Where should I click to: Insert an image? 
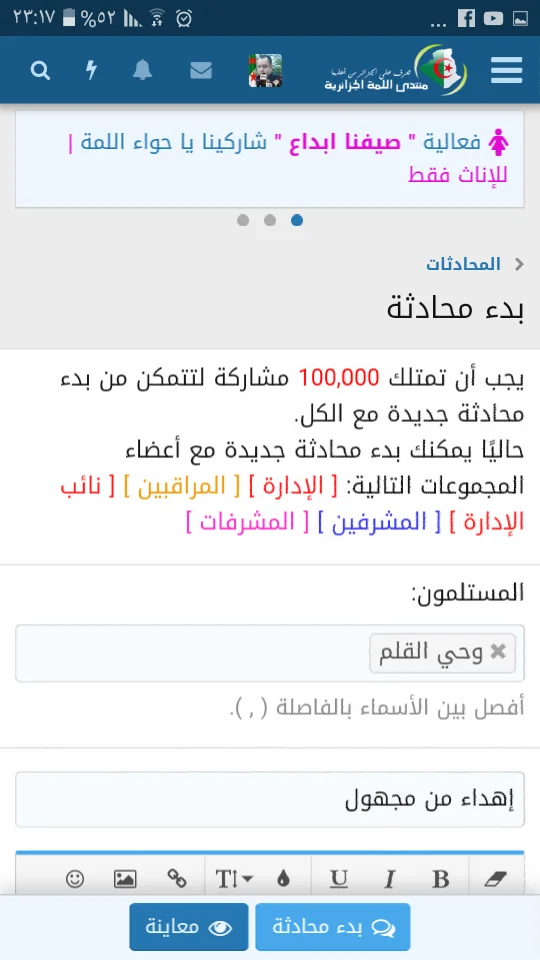point(126,879)
